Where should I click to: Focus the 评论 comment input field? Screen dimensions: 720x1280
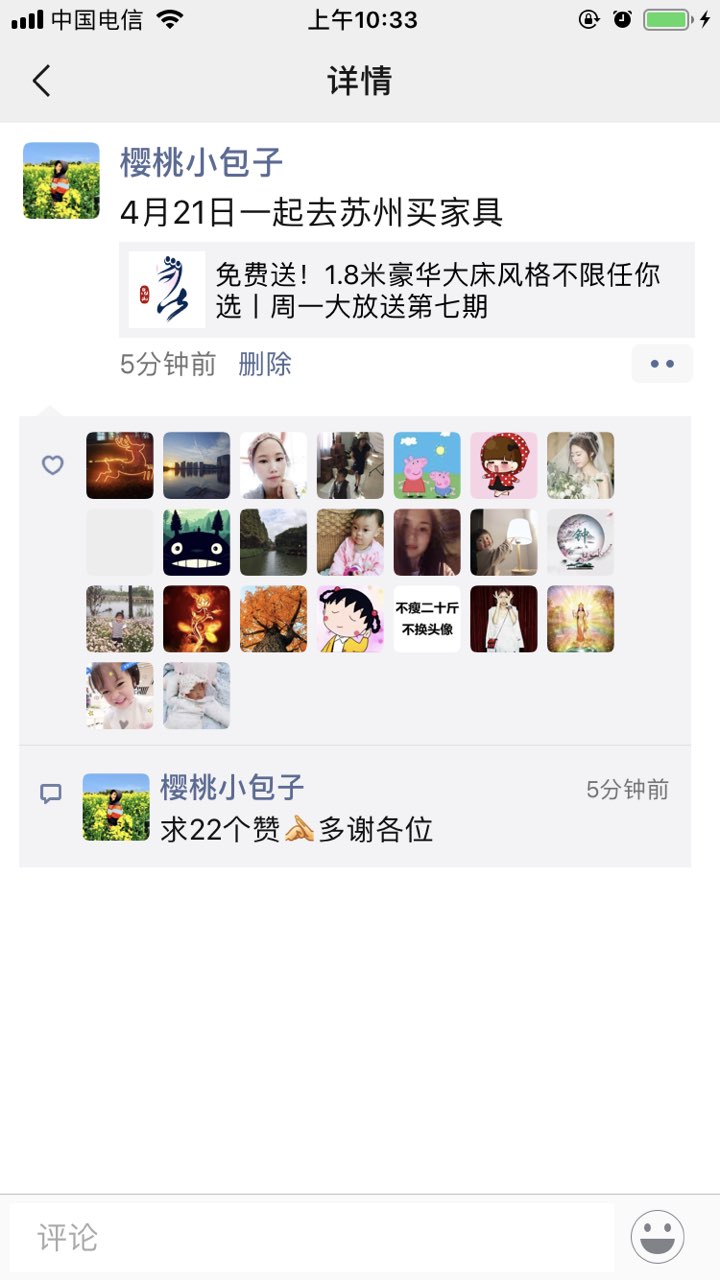pyautogui.click(x=312, y=1237)
